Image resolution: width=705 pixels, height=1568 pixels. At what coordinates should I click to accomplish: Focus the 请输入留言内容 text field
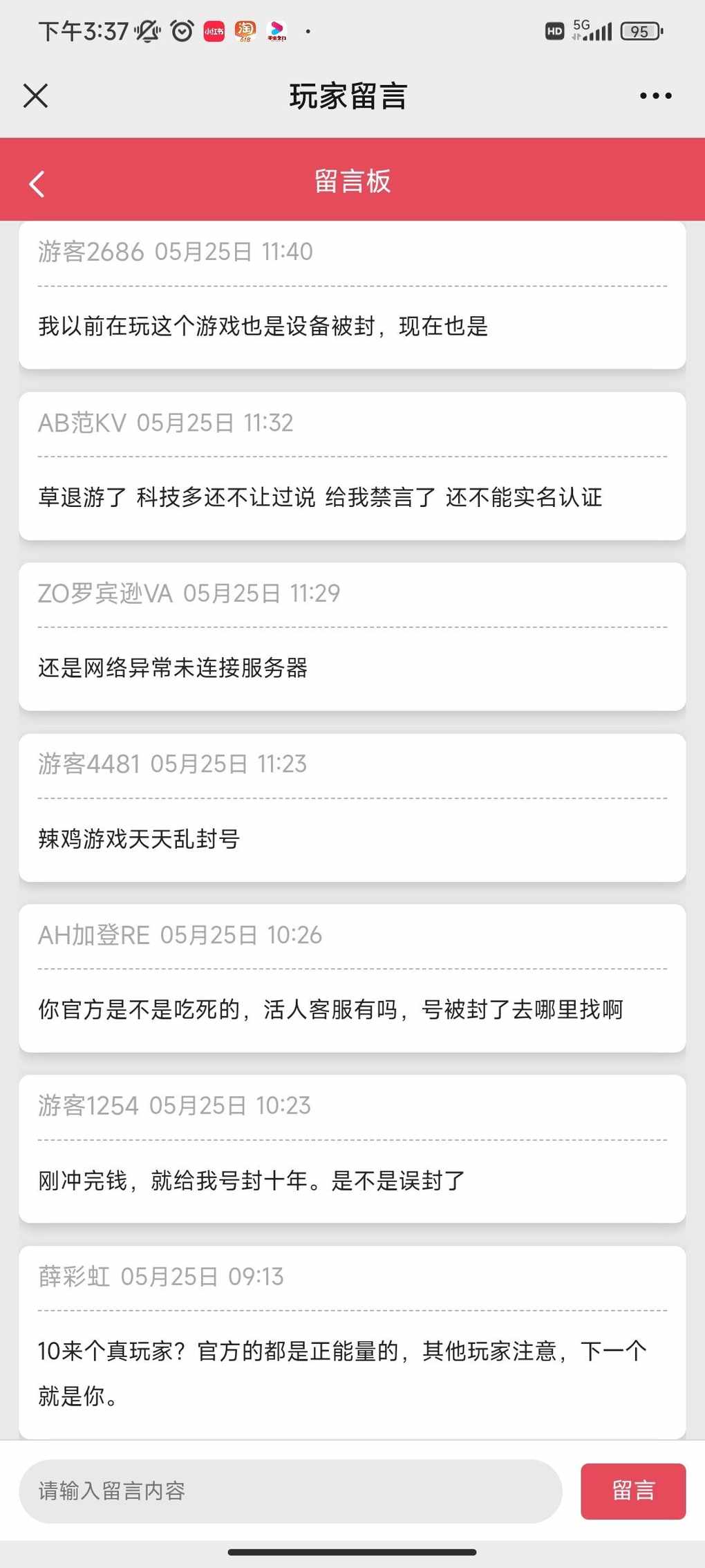click(290, 1491)
